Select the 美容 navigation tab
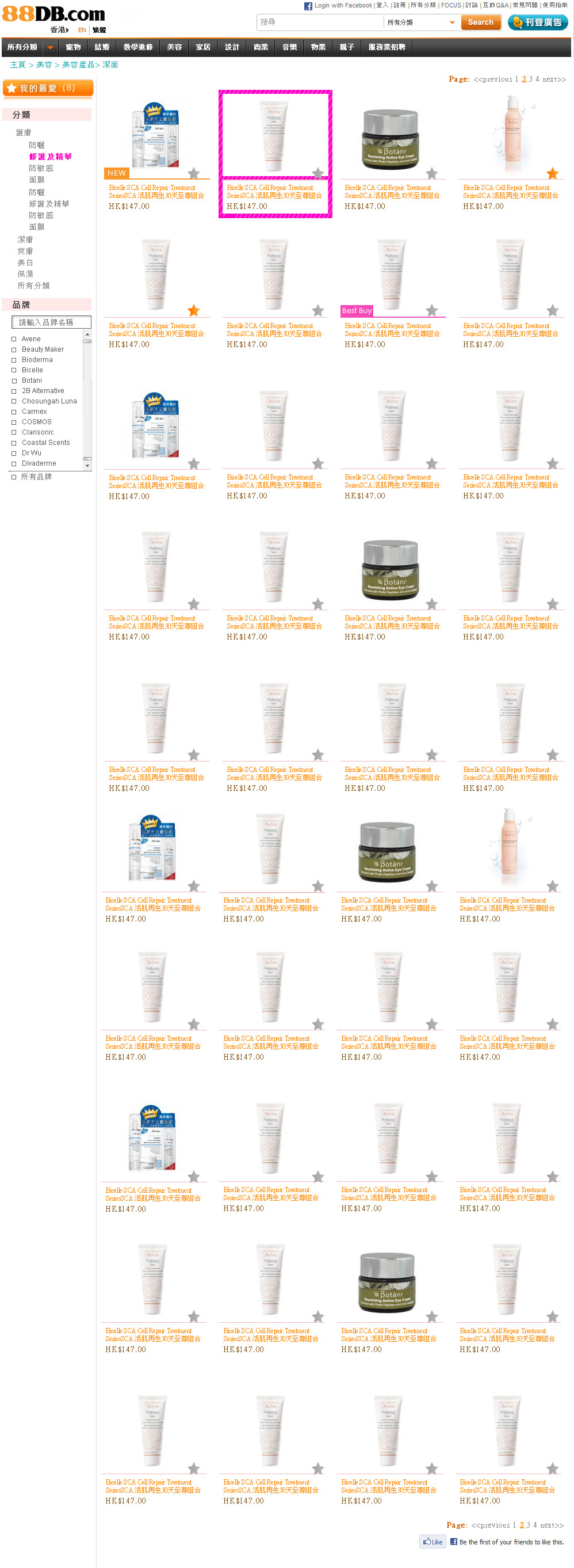The width and height of the screenshot is (574, 1568). coord(174,47)
